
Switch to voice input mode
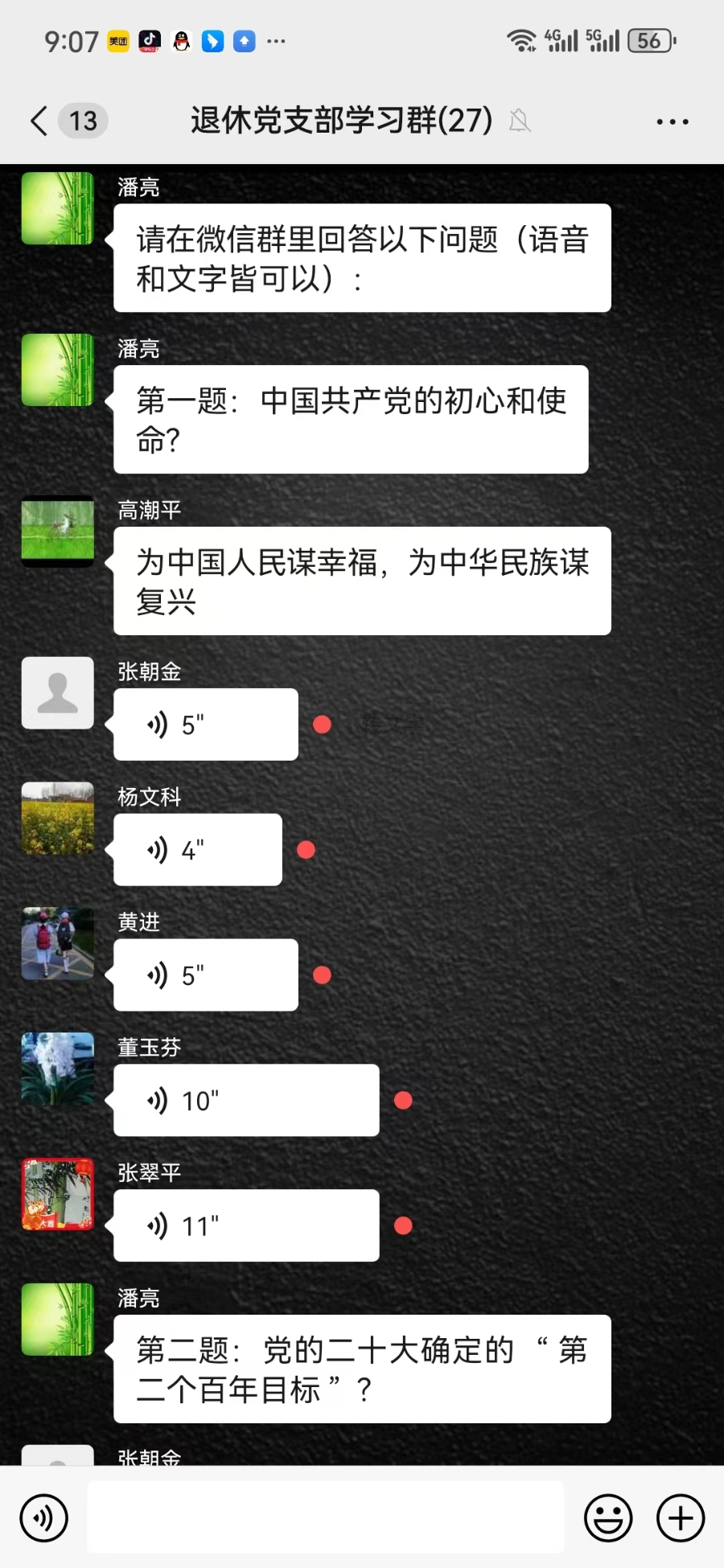44,1518
